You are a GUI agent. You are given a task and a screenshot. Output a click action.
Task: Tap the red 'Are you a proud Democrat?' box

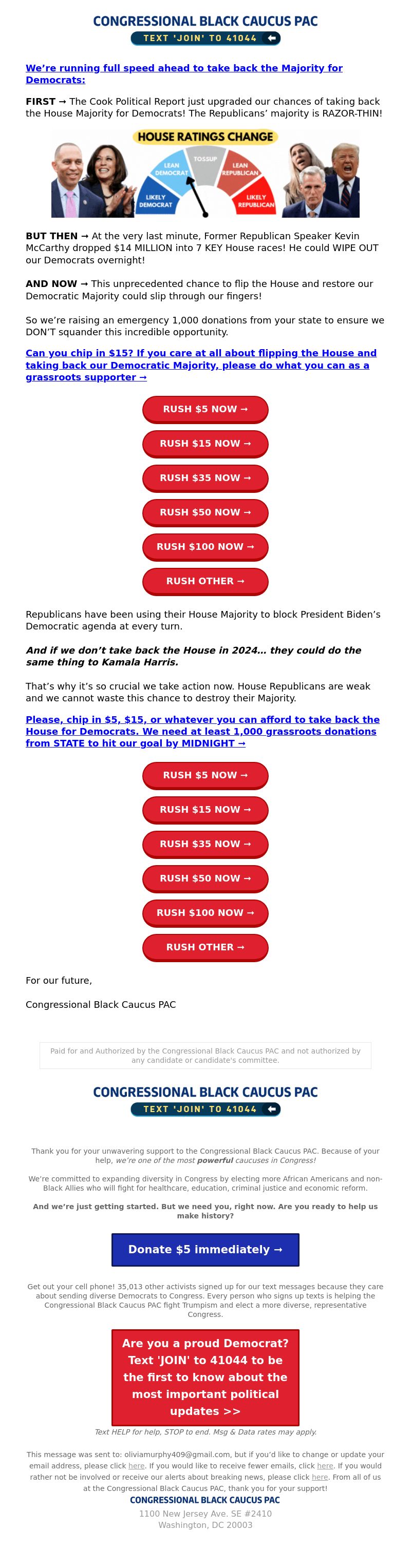pyautogui.click(x=205, y=1377)
